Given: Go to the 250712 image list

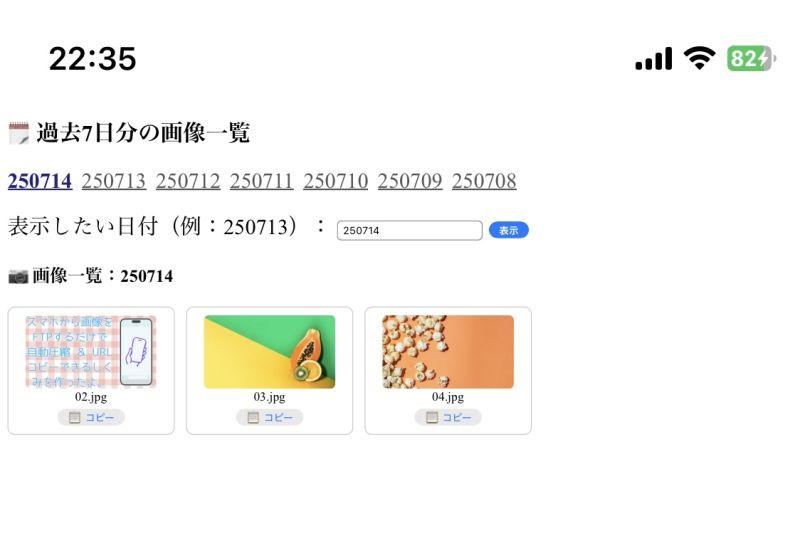Looking at the screenshot, I should click(187, 181).
